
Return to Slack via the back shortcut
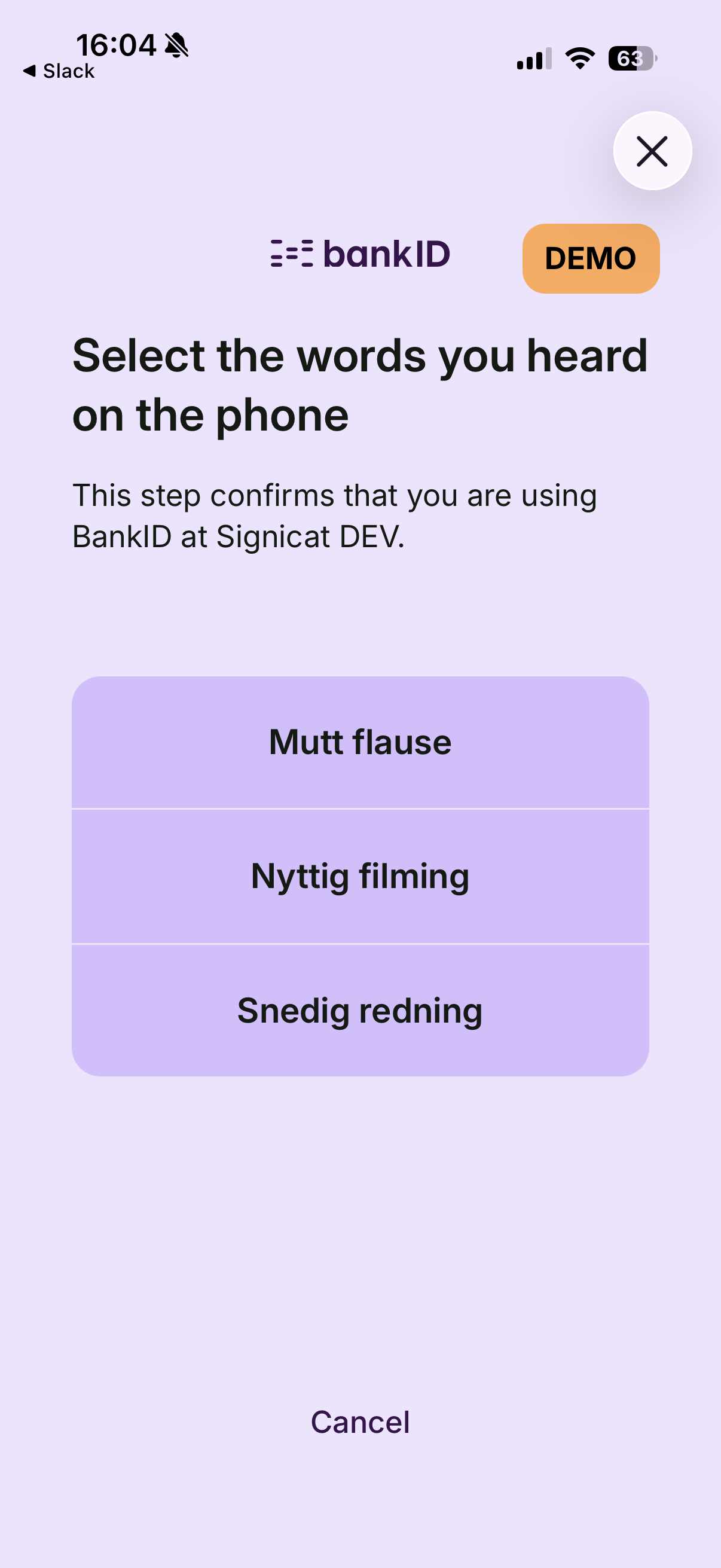(x=59, y=71)
